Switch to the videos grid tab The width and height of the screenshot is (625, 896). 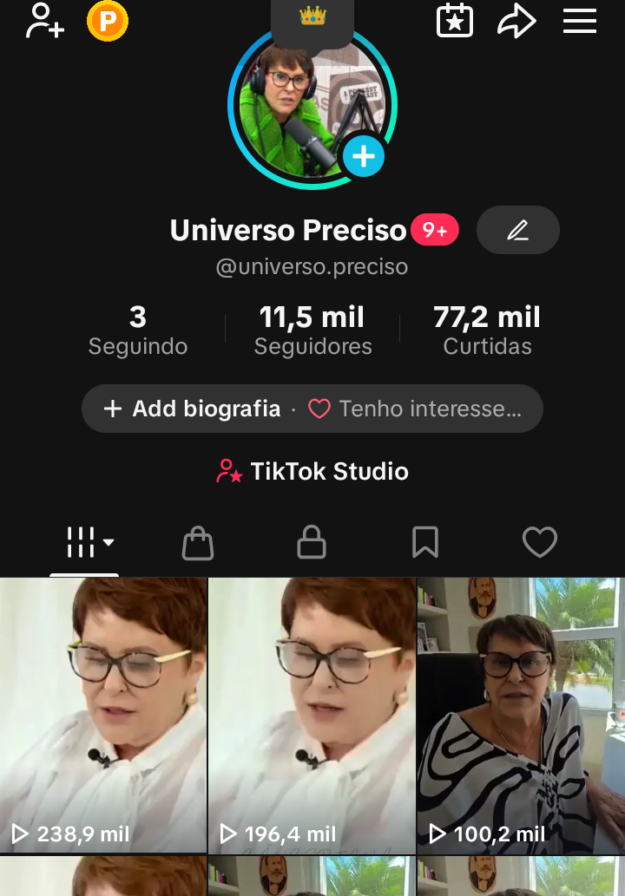tap(88, 543)
